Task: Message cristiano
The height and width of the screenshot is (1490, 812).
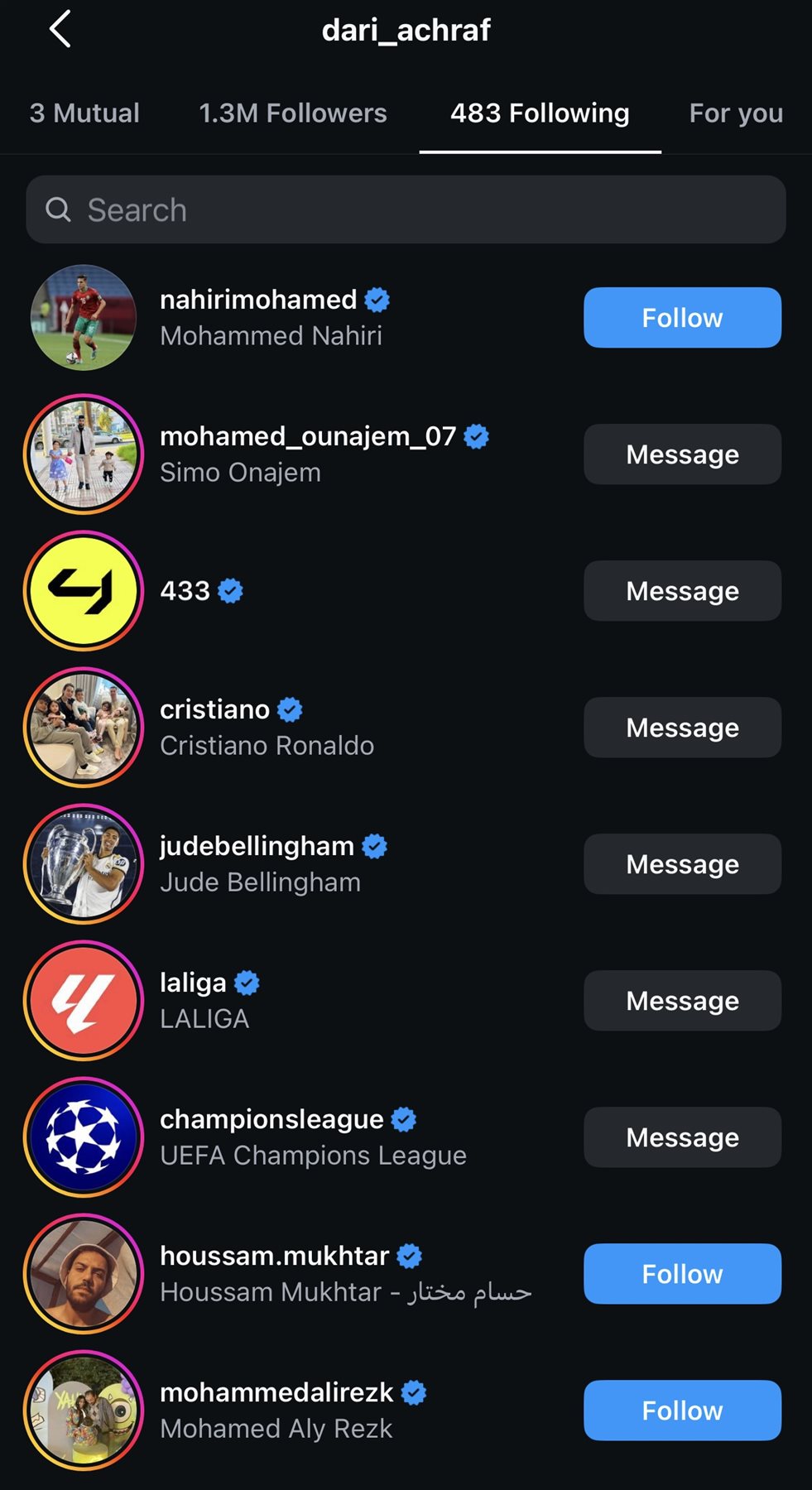Action: click(682, 728)
